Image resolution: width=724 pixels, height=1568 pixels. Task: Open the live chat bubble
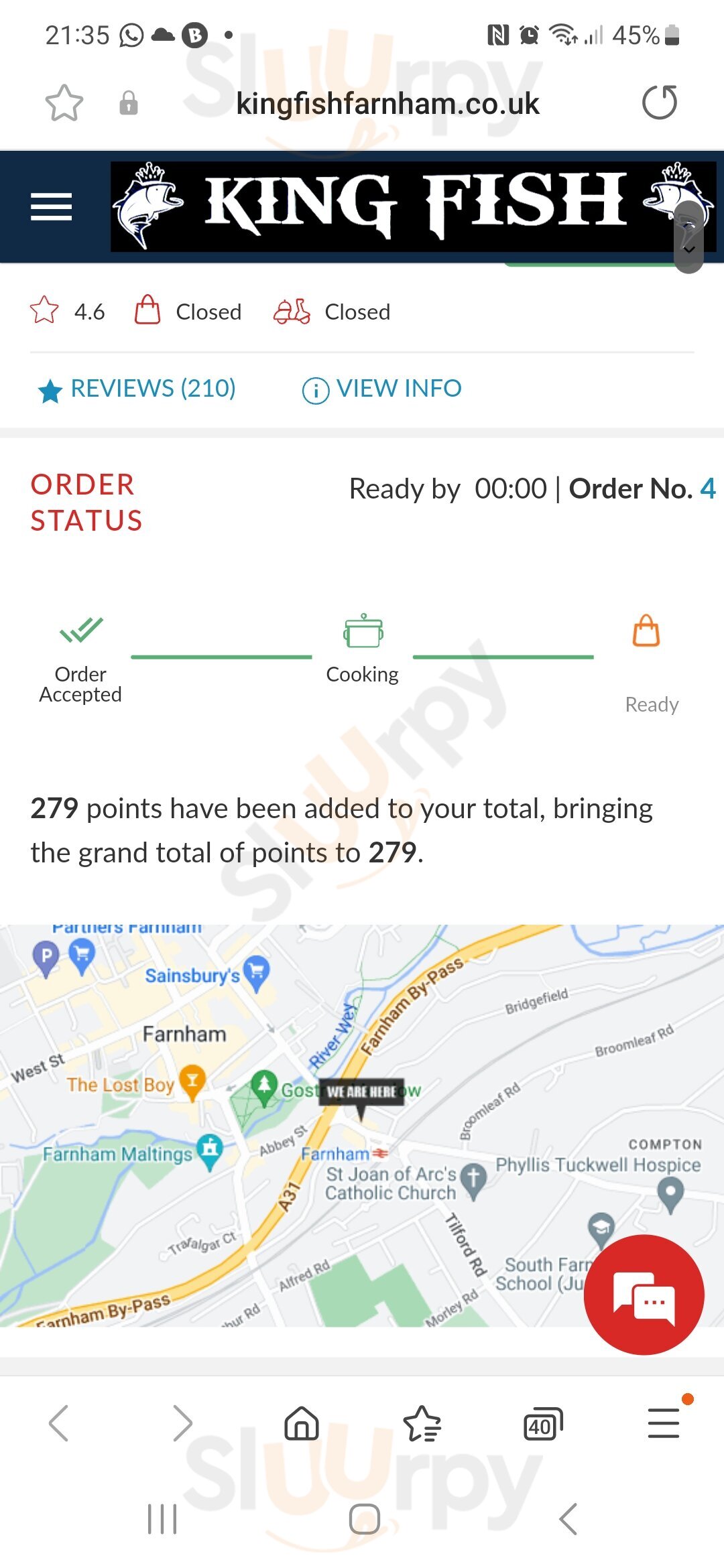[644, 1295]
